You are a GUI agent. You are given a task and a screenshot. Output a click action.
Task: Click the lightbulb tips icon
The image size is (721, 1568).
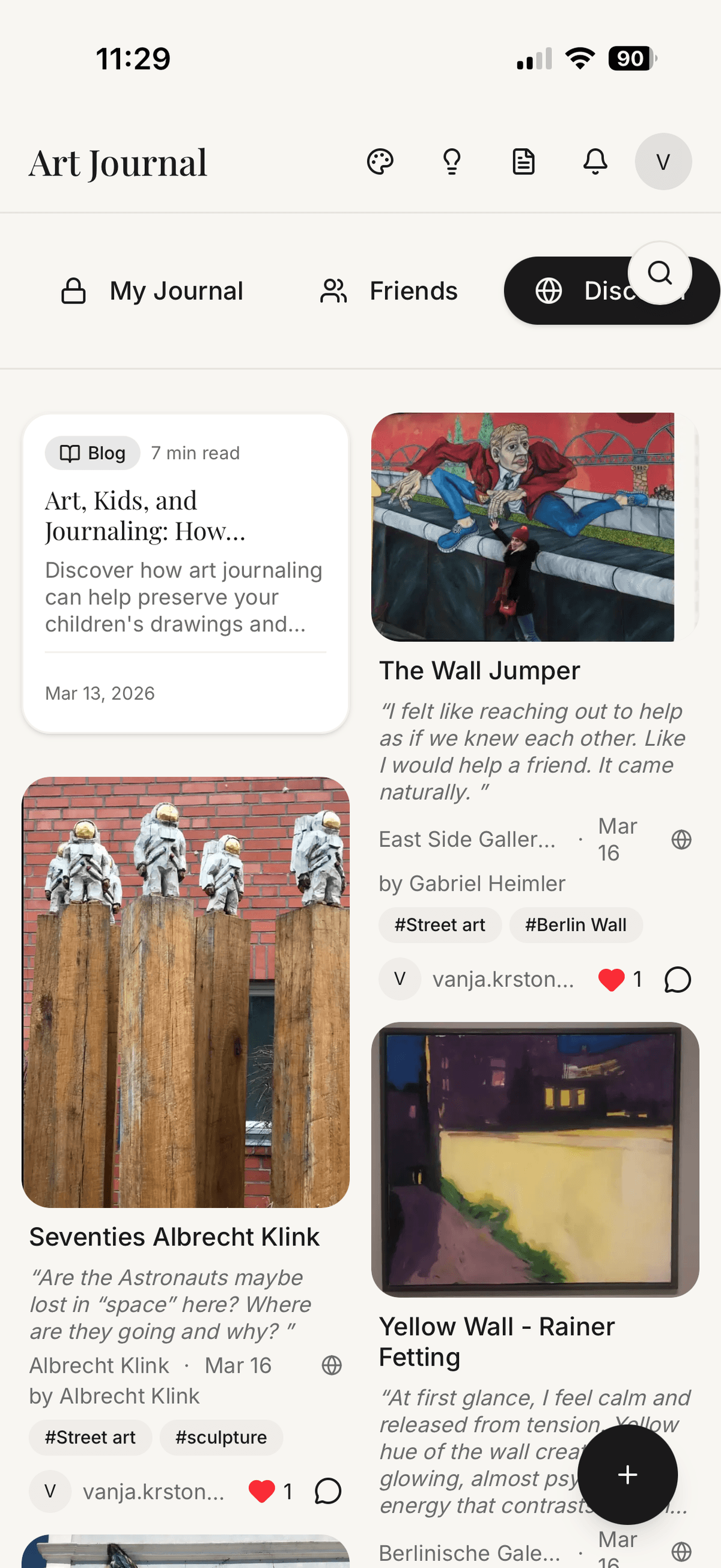(451, 161)
